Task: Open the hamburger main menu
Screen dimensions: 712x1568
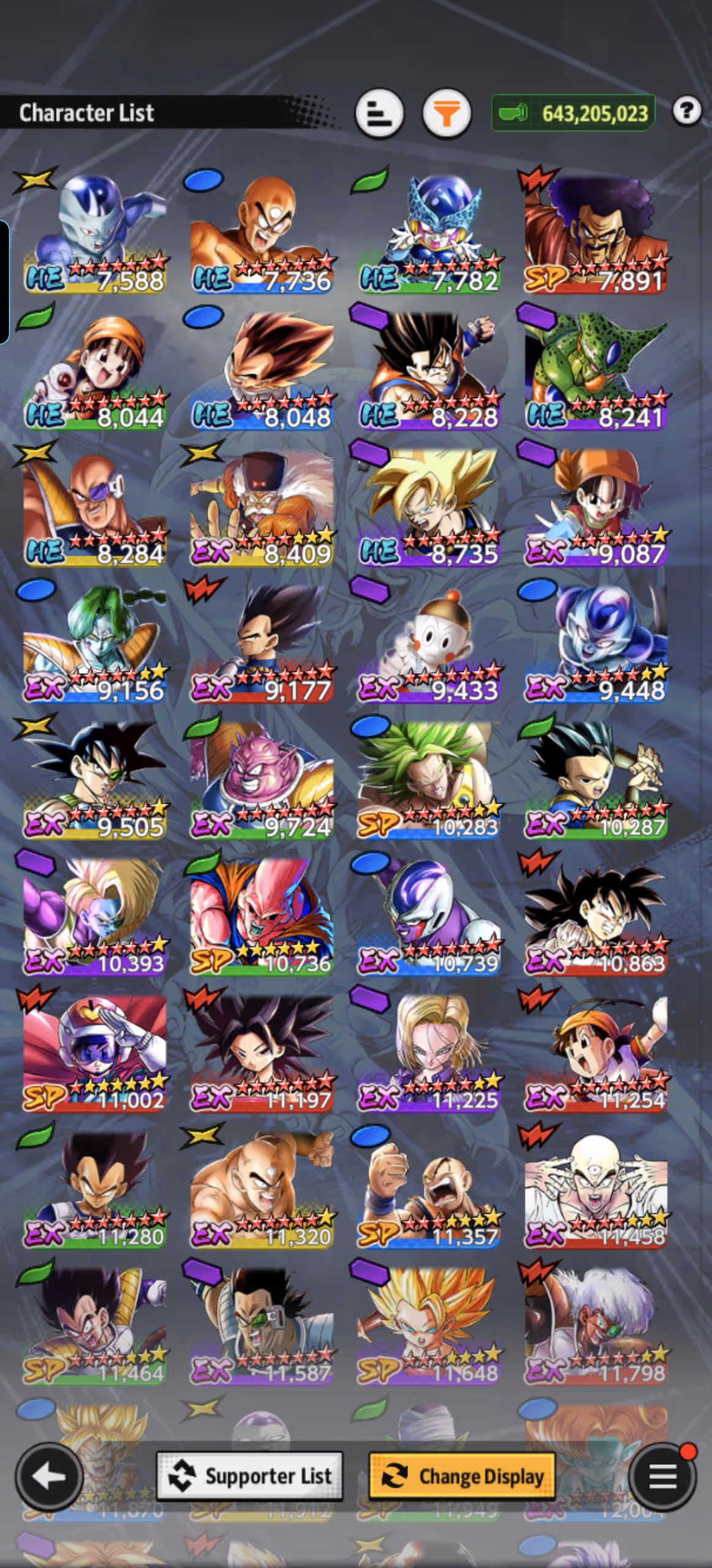Action: click(x=662, y=1476)
